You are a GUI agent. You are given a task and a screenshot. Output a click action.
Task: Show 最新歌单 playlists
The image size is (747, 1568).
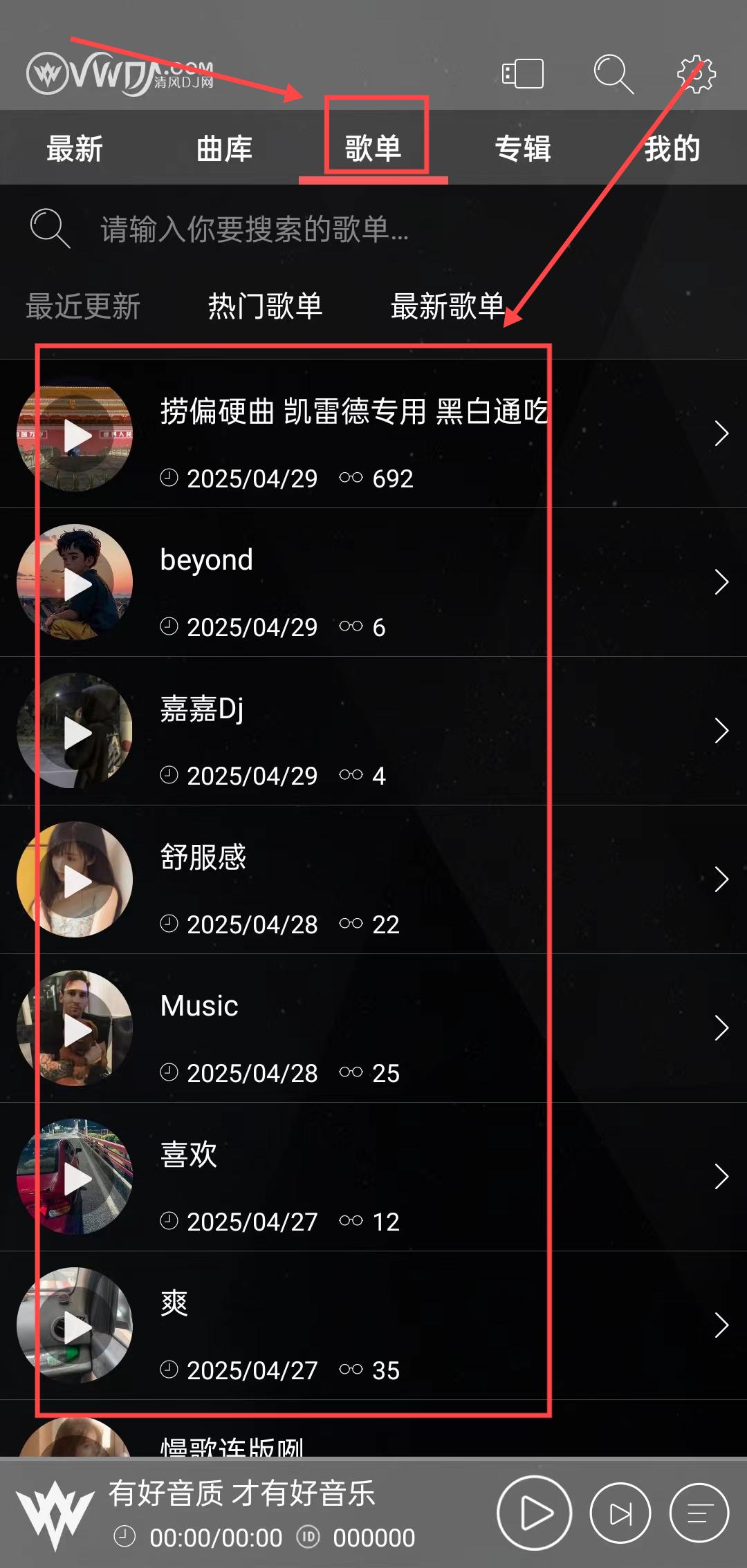(448, 306)
